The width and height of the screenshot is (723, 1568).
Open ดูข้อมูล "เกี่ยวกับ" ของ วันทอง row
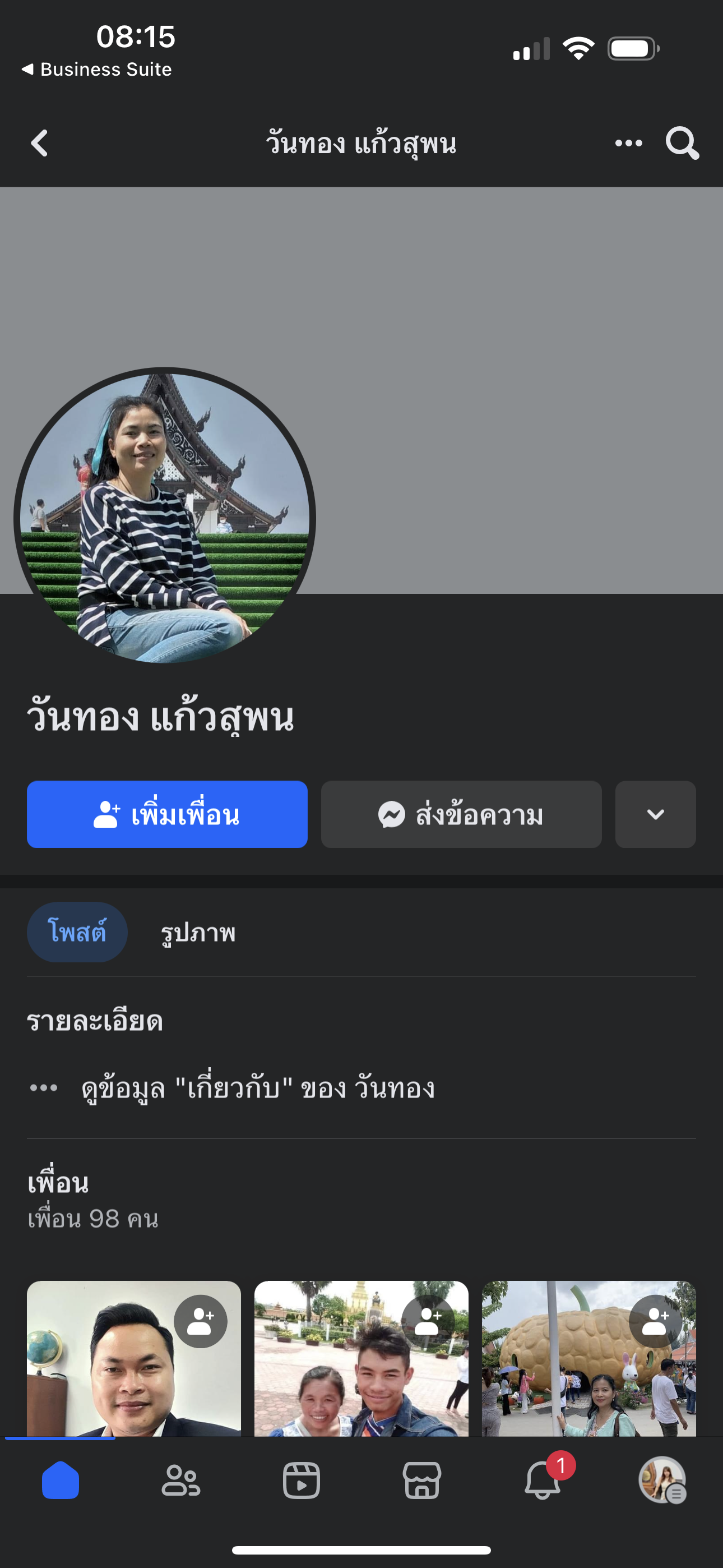tap(258, 1088)
